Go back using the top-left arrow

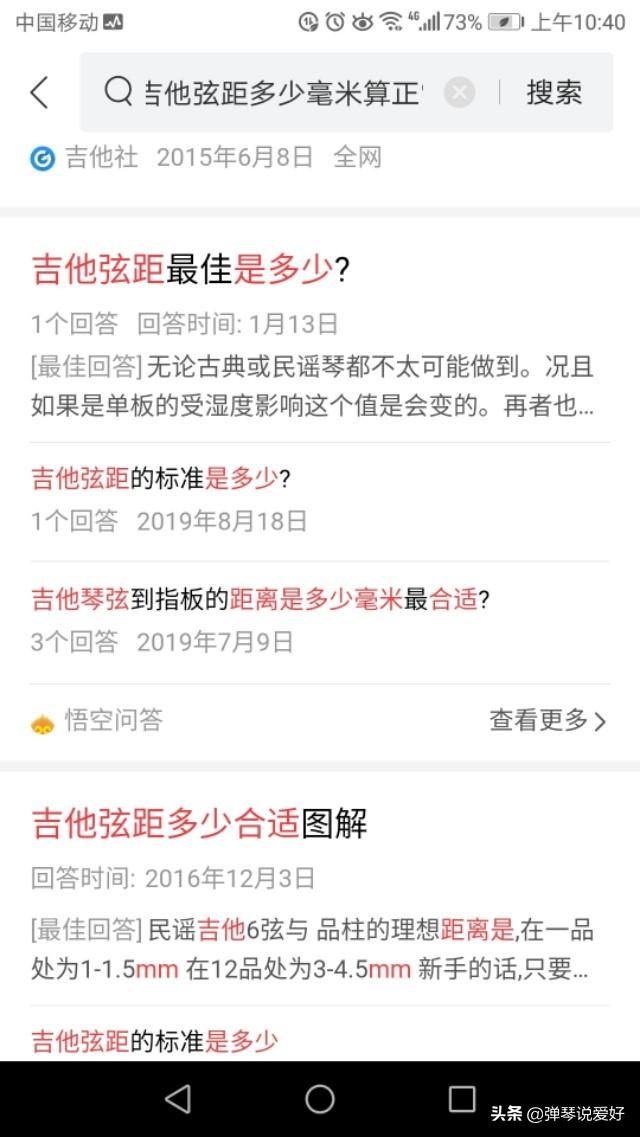tap(39, 93)
